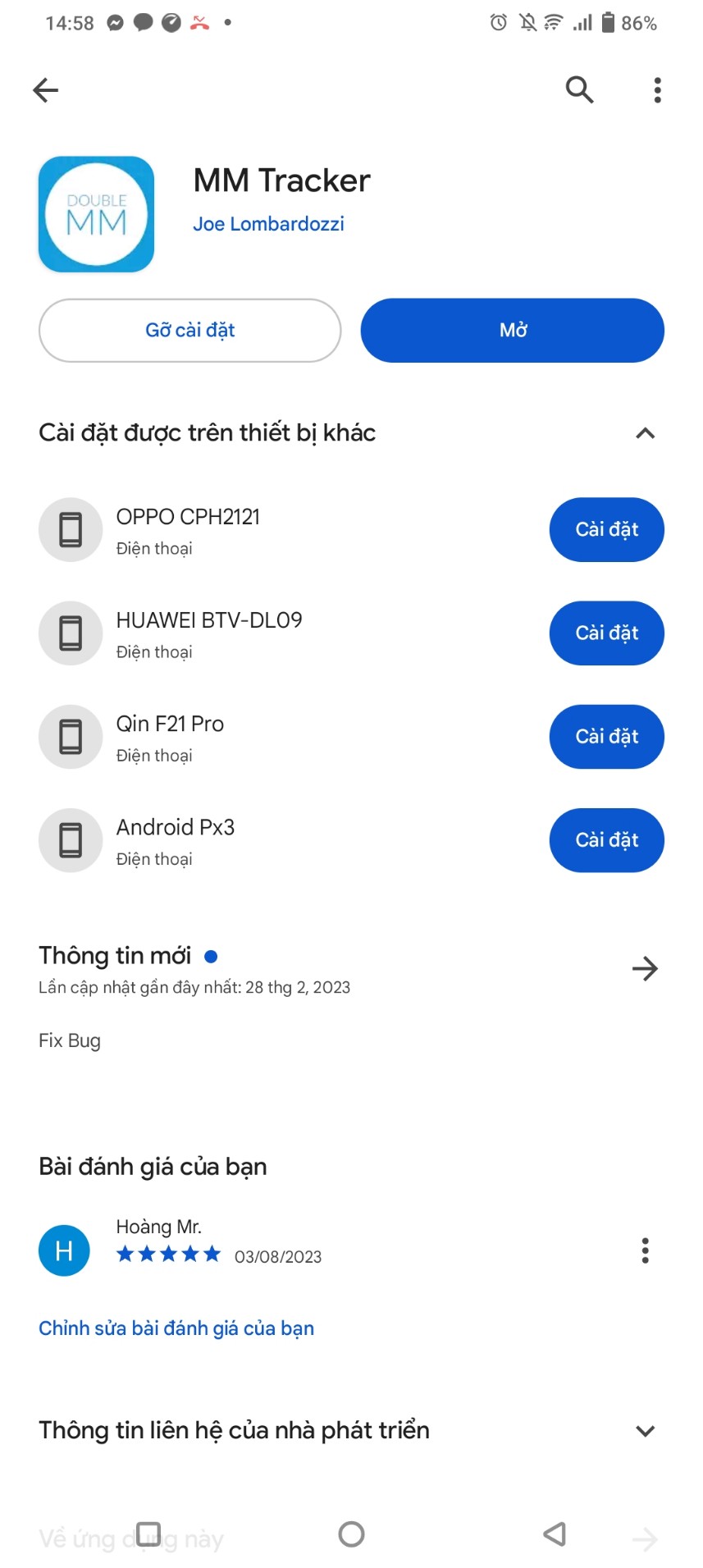Collapse Cài đặt được trên thiết bị khác
Viewport: 703px width, 1568px height.
coord(645,433)
